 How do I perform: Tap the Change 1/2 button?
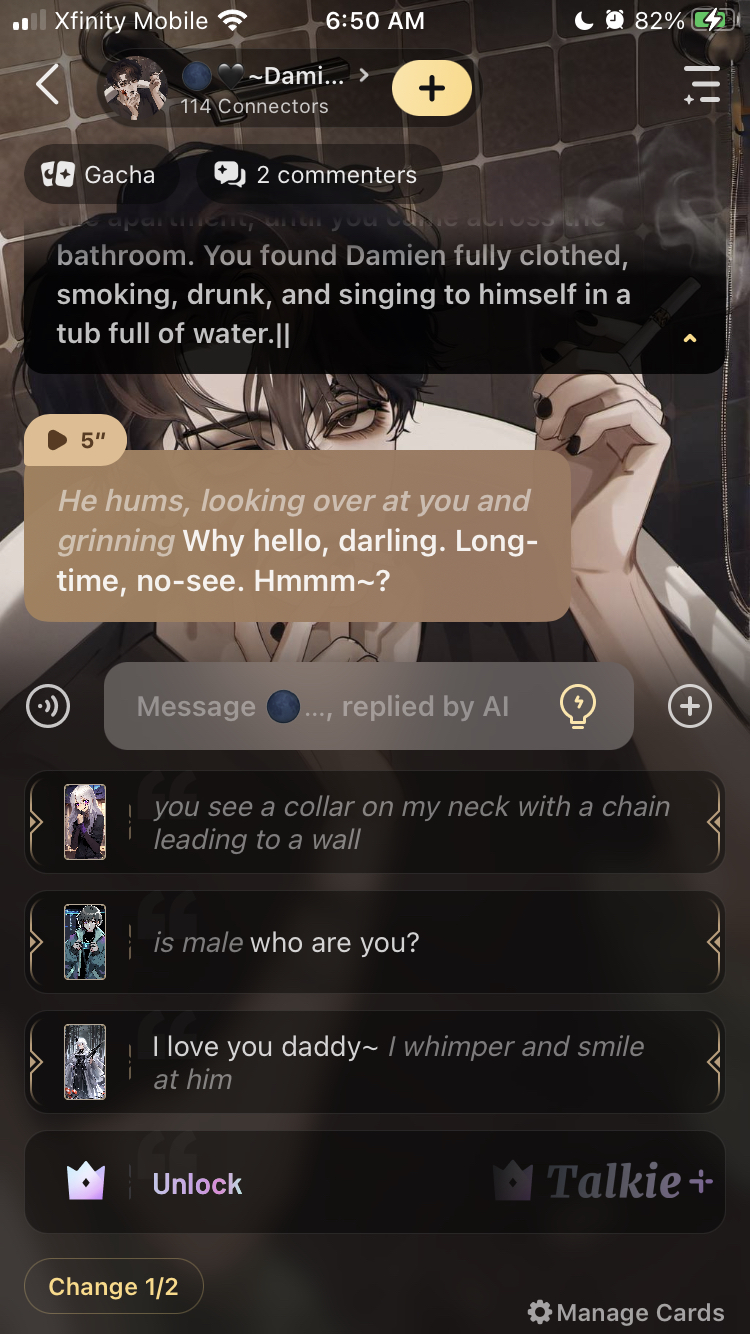[113, 1286]
